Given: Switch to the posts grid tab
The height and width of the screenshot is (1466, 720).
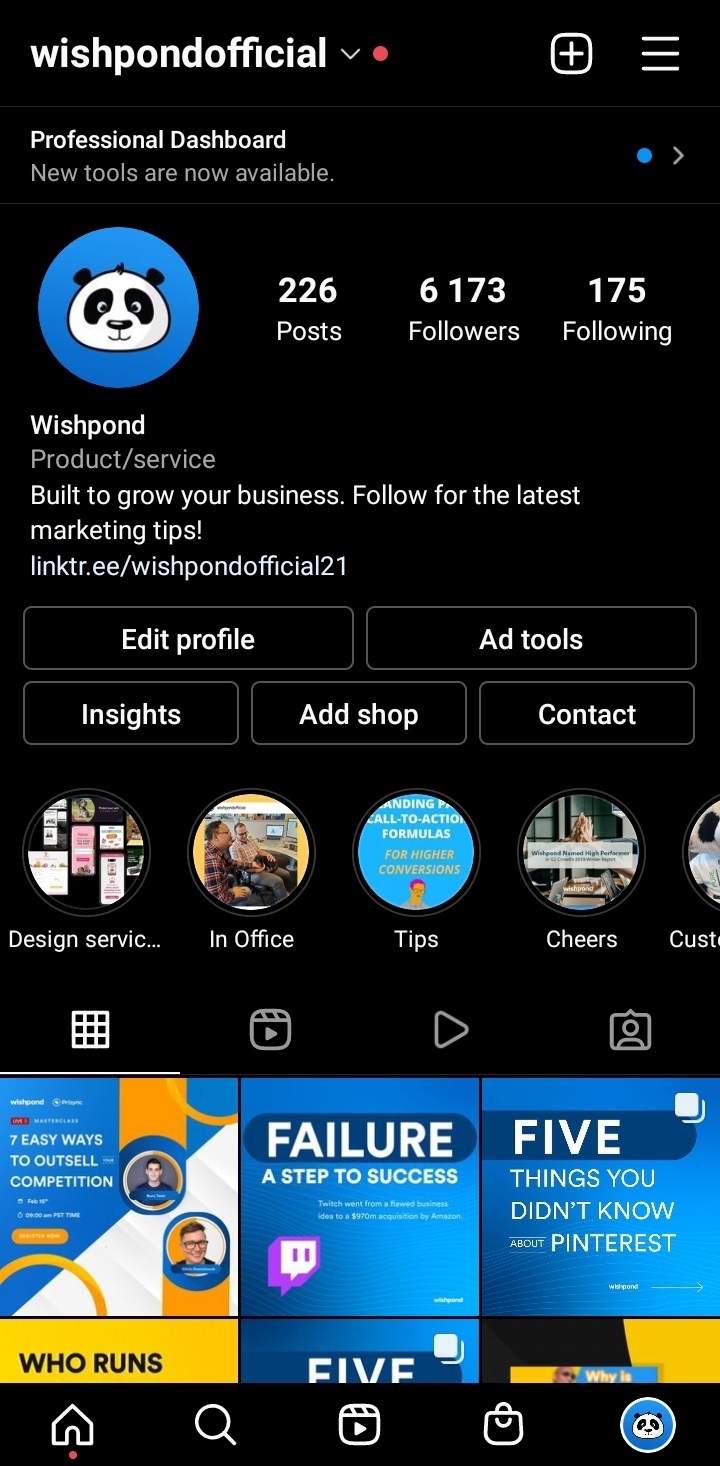Looking at the screenshot, I should click(x=90, y=1029).
